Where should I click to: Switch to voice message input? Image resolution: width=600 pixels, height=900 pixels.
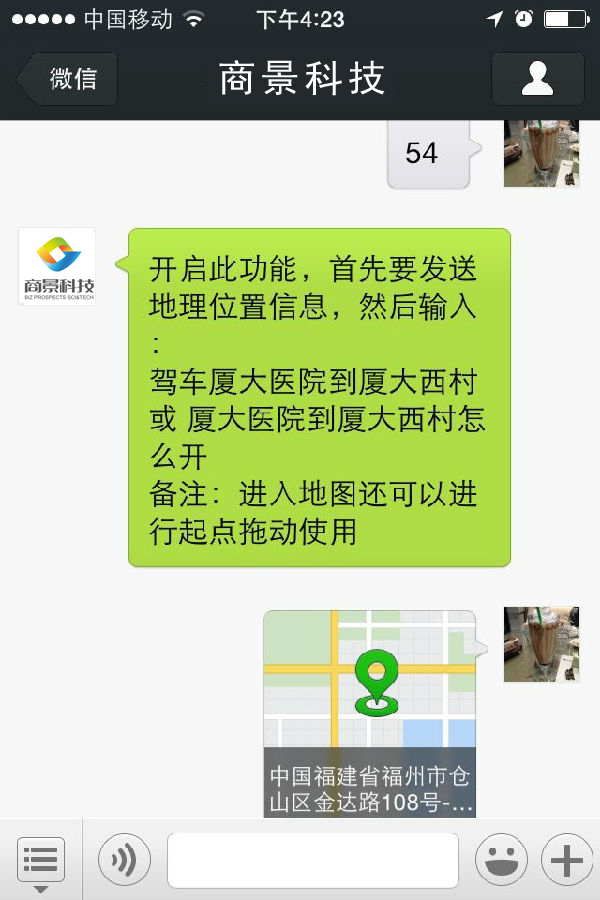(124, 860)
